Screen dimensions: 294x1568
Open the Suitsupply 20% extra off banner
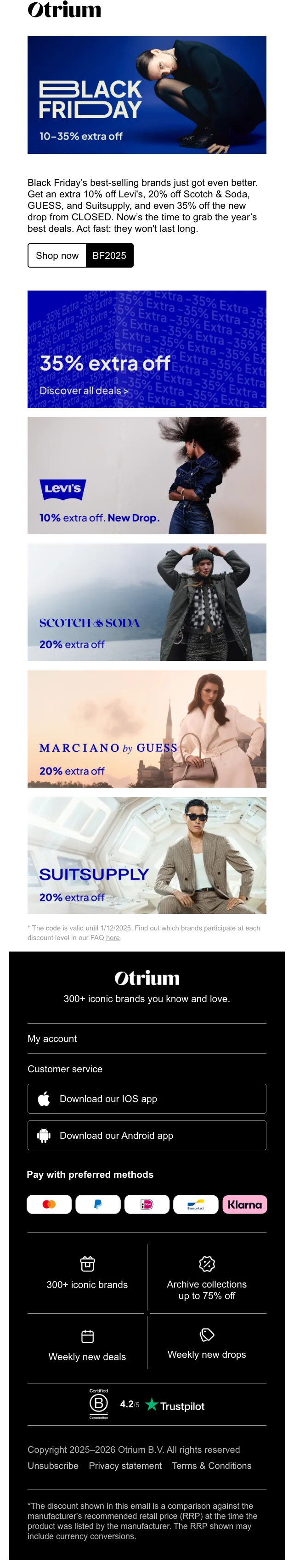coord(147,856)
